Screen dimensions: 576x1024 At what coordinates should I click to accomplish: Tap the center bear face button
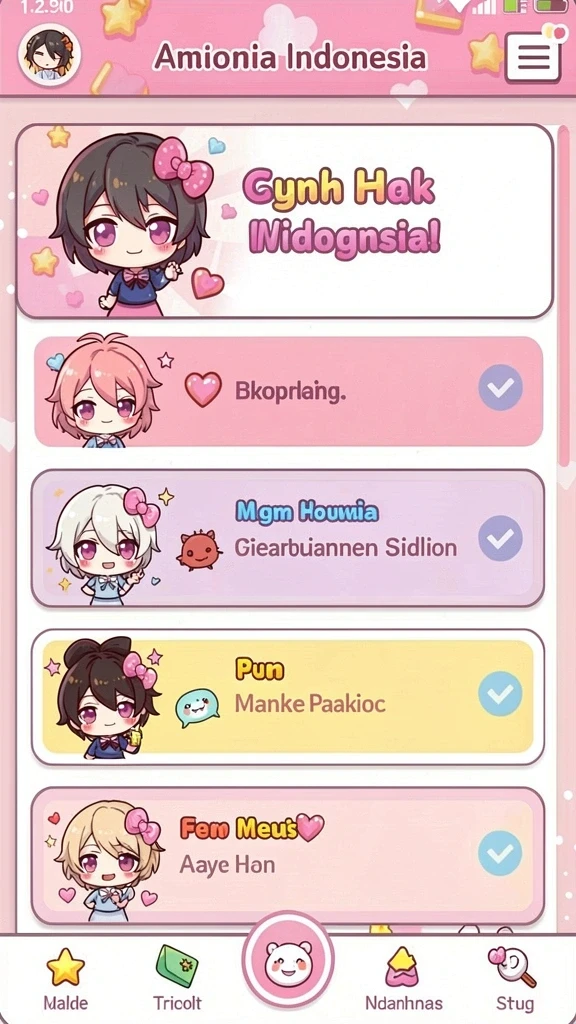tap(288, 961)
